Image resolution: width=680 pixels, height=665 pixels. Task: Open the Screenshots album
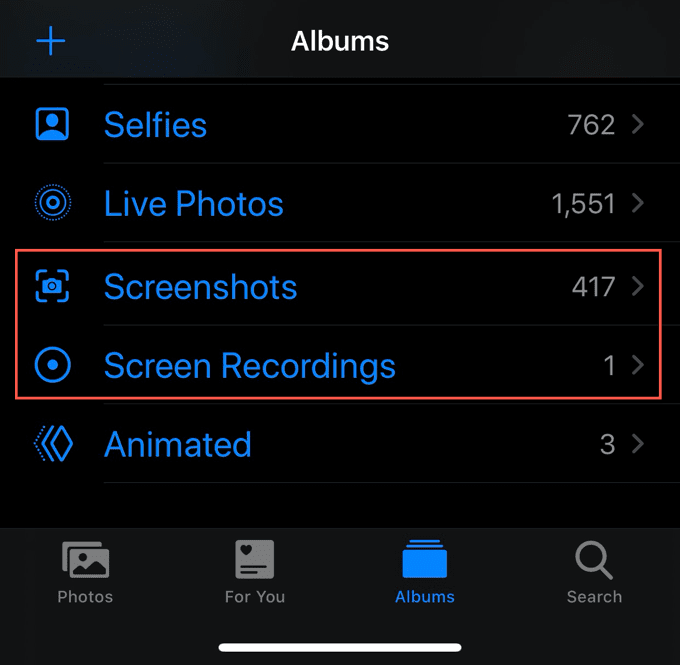point(200,287)
